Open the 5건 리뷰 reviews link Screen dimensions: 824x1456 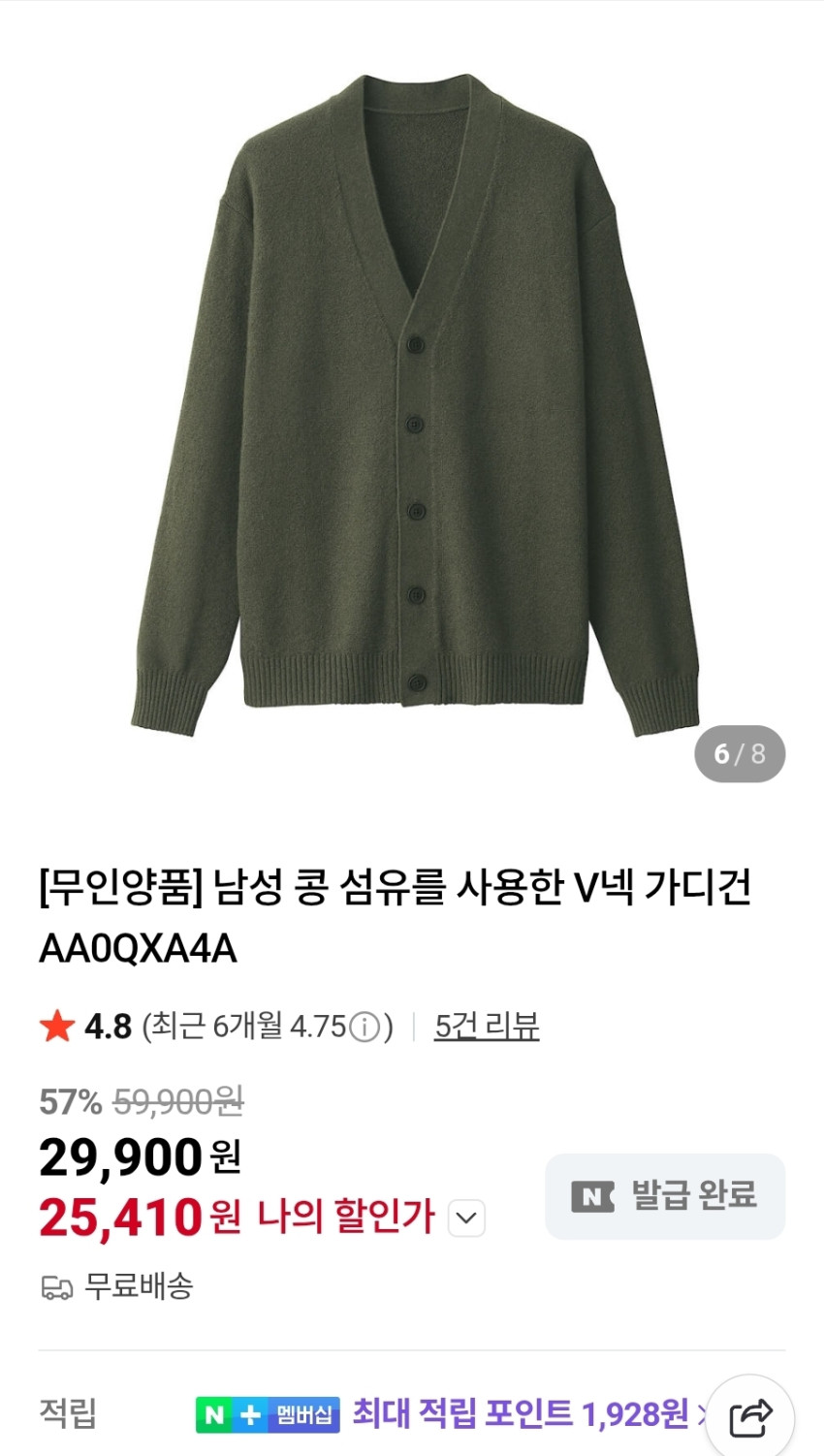[486, 1026]
